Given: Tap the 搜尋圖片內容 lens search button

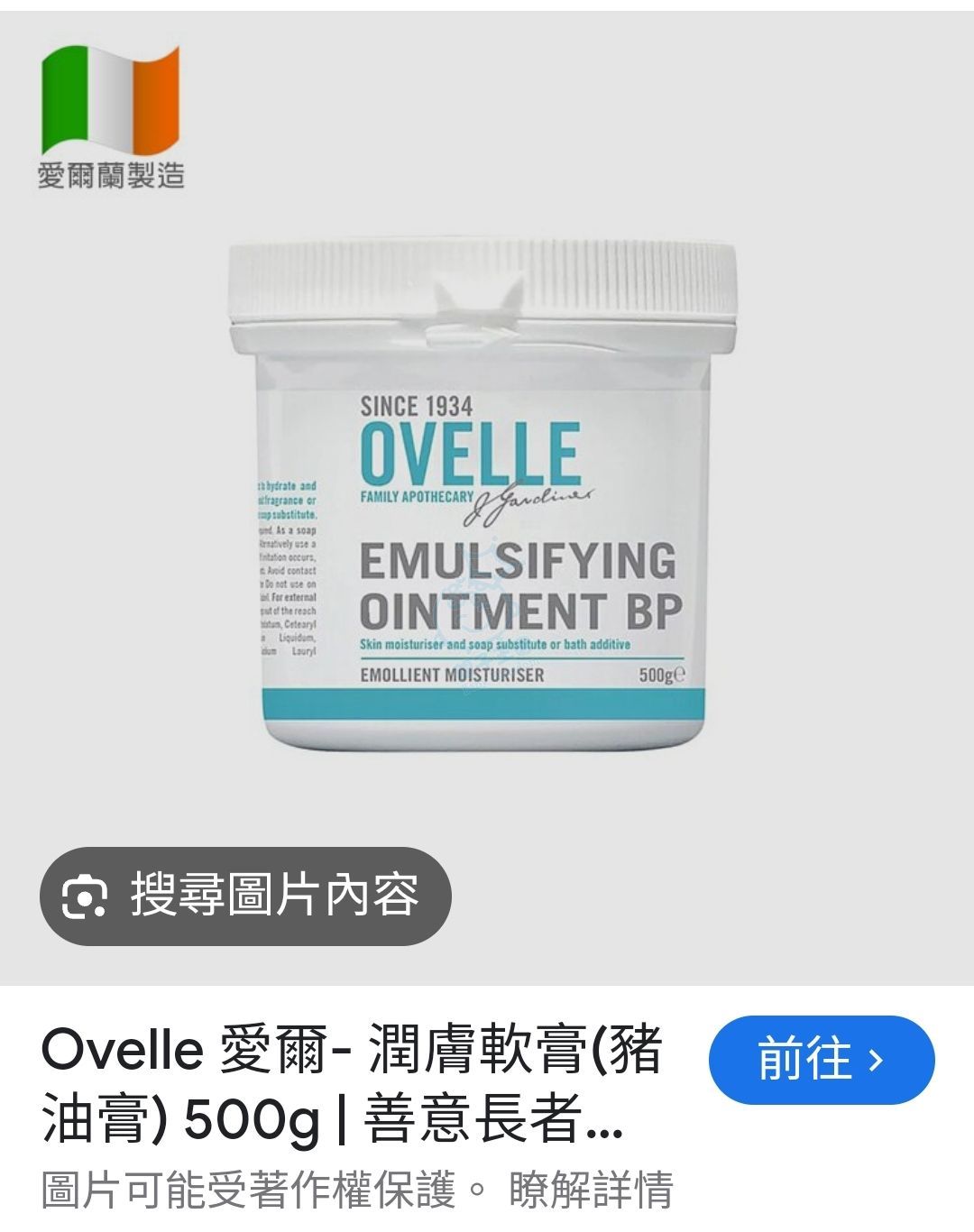Looking at the screenshot, I should [x=245, y=896].
